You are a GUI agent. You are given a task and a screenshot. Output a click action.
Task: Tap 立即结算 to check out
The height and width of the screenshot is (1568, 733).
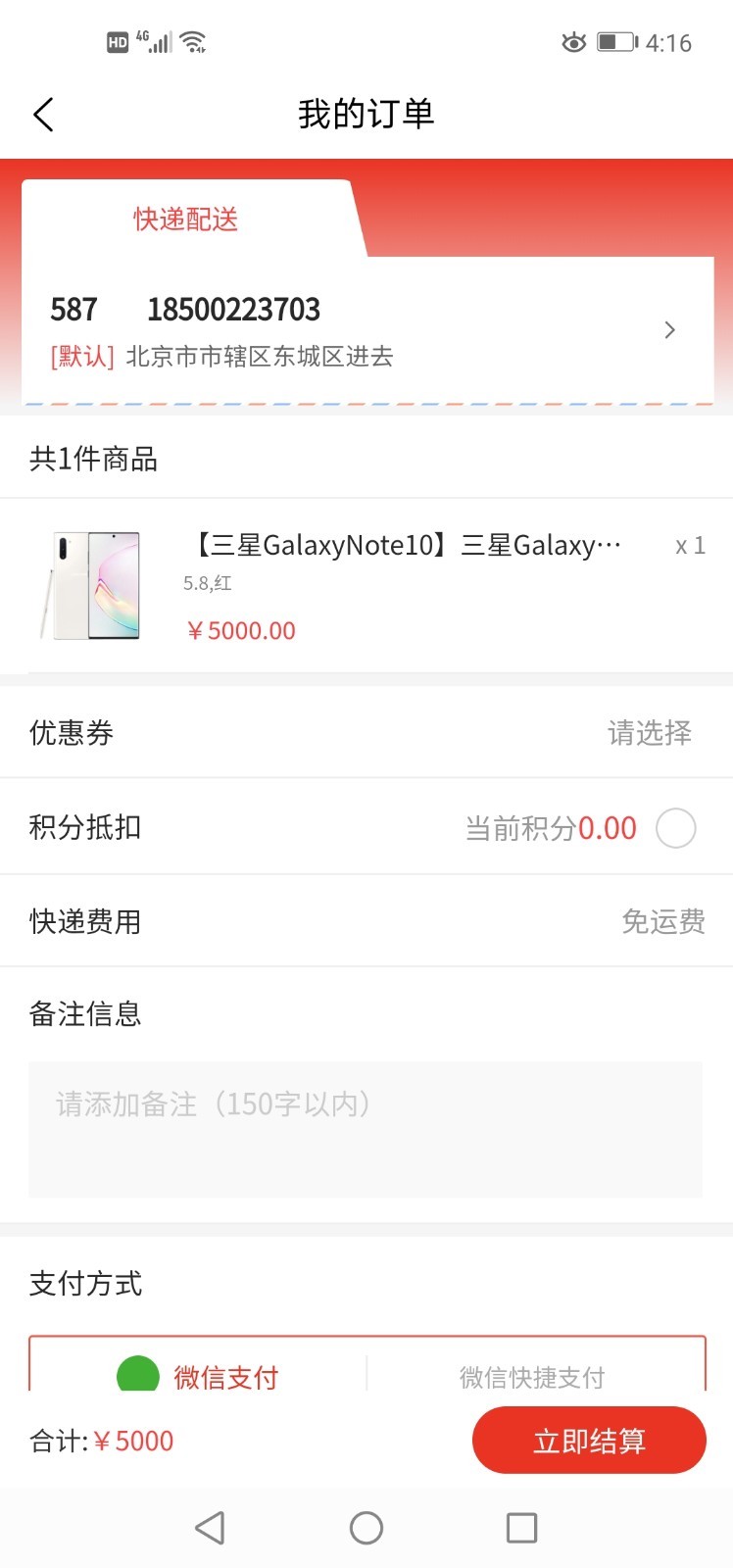[x=589, y=1441]
